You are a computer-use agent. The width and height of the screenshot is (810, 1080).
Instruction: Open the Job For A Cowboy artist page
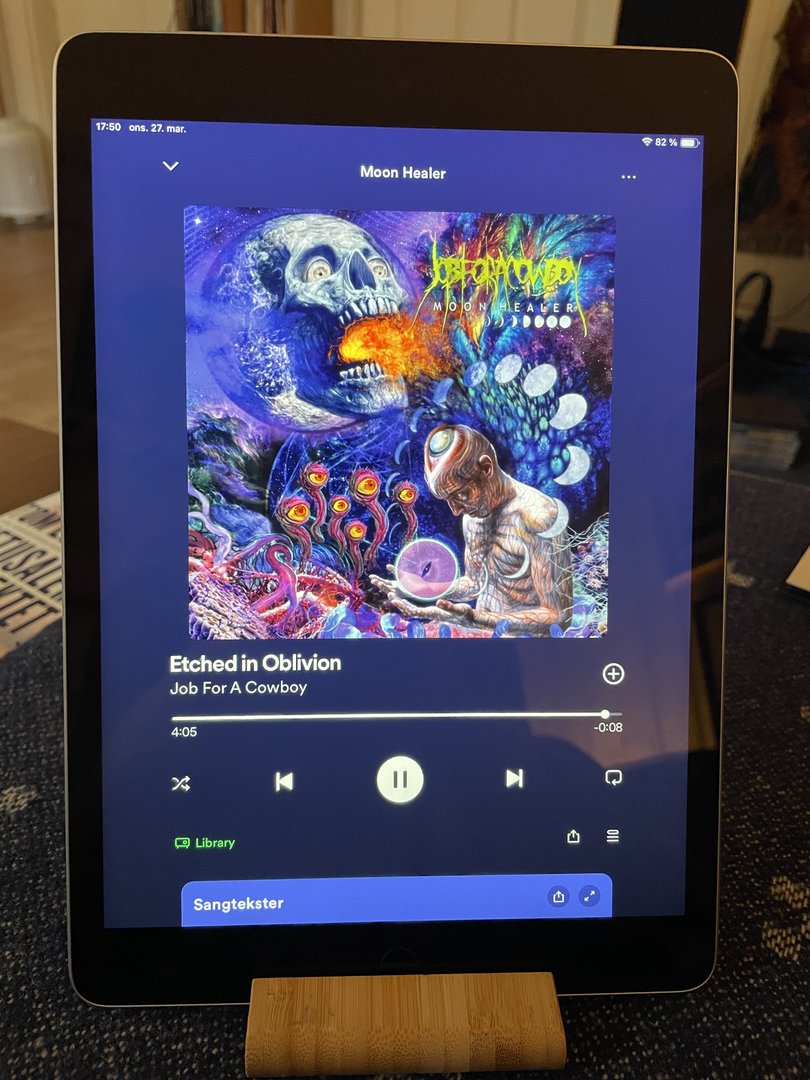(238, 688)
